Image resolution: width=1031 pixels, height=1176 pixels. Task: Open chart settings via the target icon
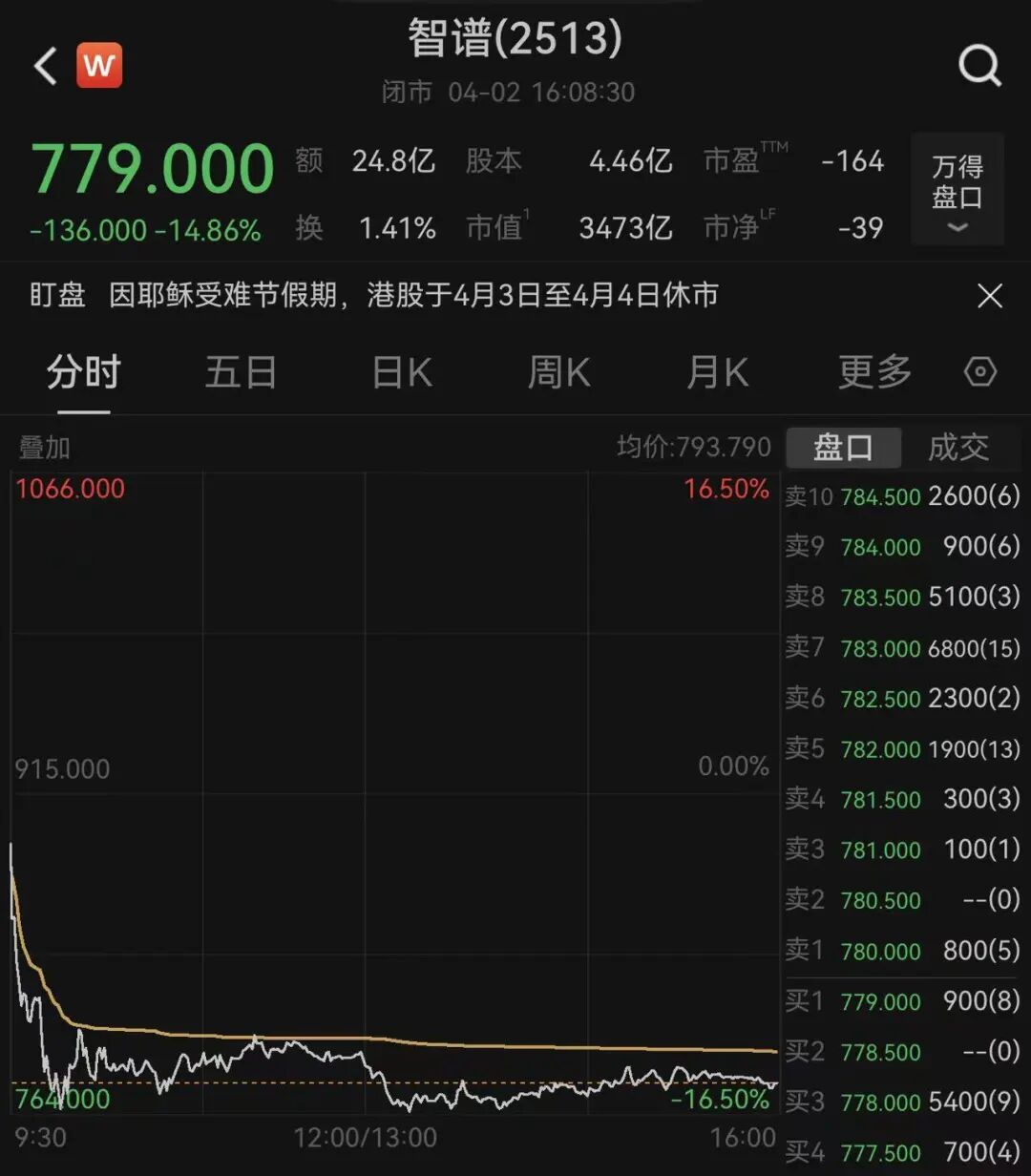(979, 372)
